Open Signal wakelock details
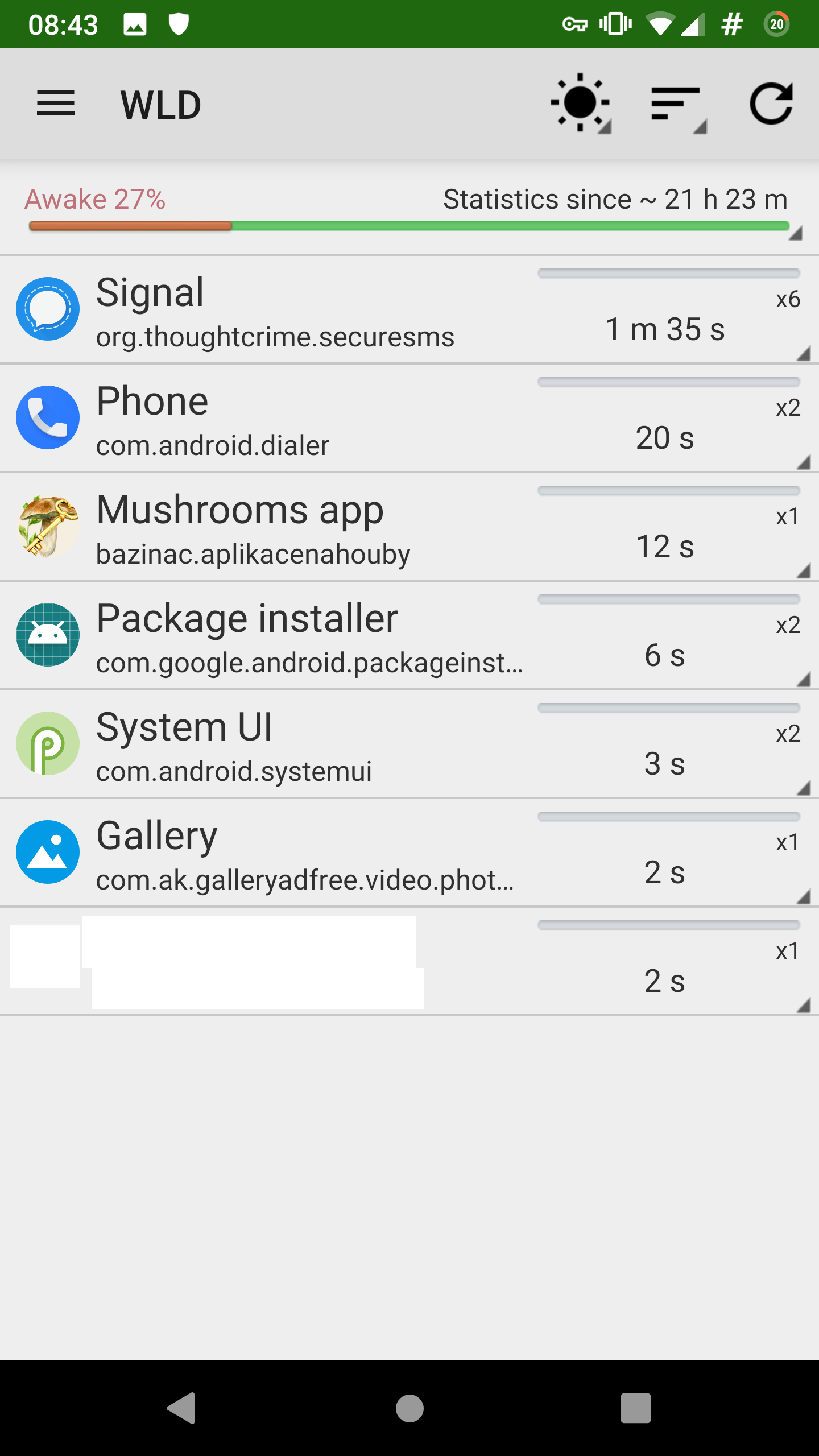 click(x=409, y=310)
